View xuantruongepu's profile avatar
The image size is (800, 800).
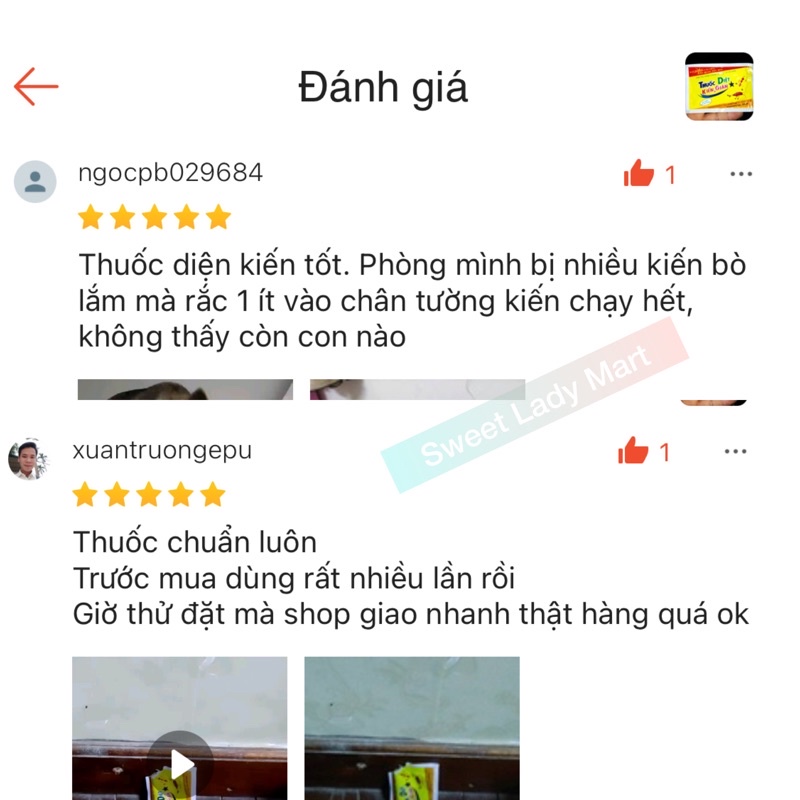29,459
